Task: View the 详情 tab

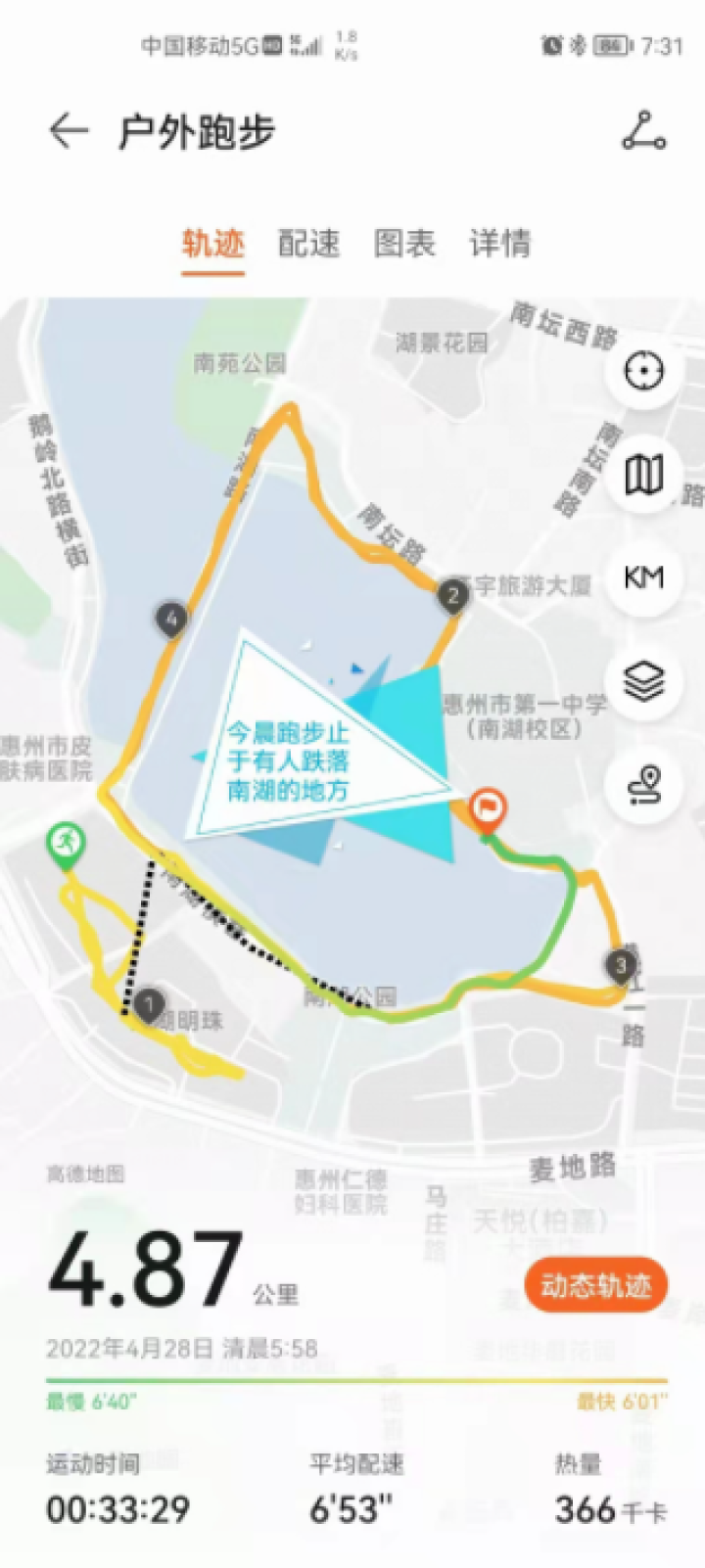Action: (x=499, y=244)
